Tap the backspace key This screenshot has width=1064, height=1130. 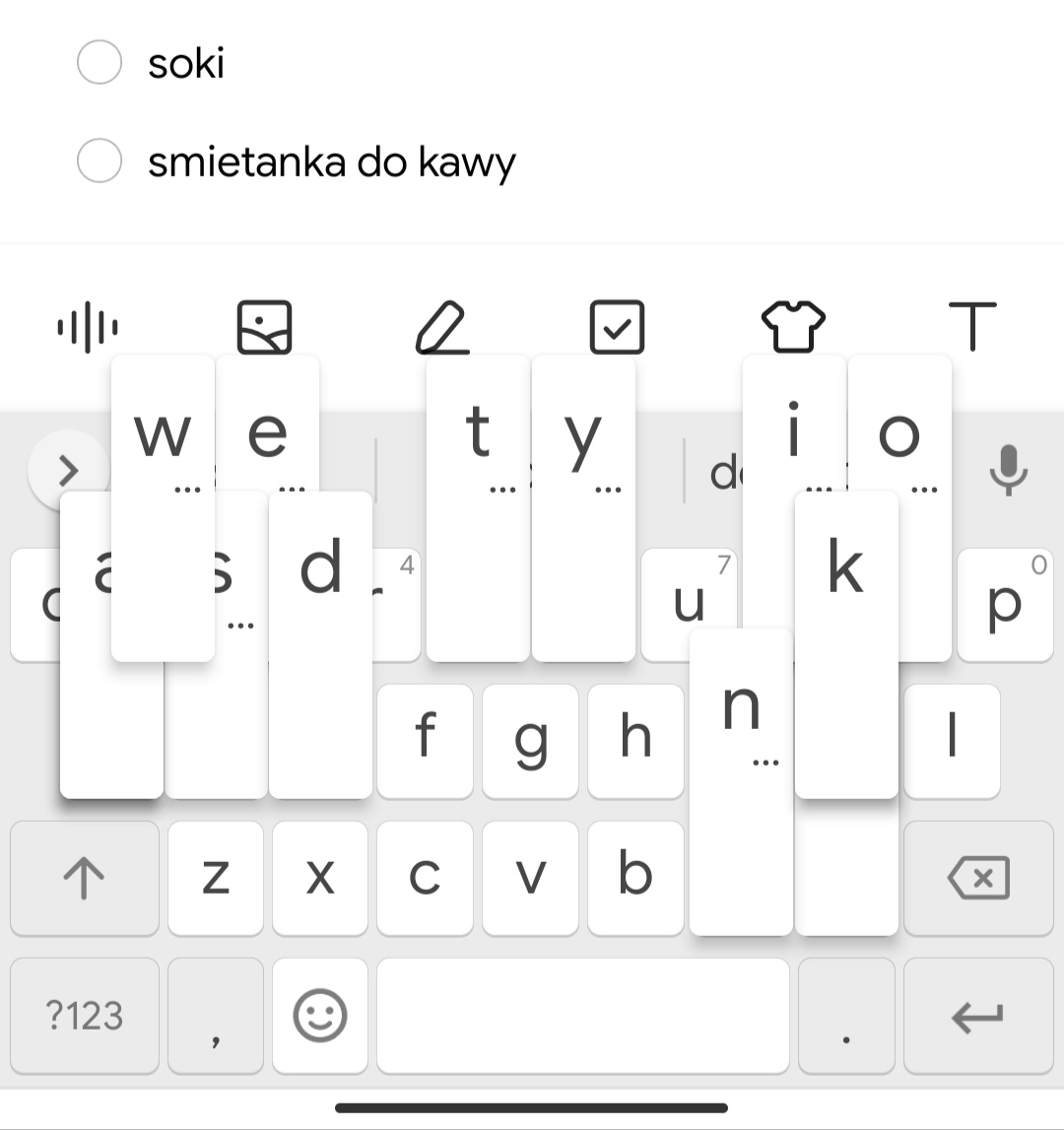tap(977, 877)
